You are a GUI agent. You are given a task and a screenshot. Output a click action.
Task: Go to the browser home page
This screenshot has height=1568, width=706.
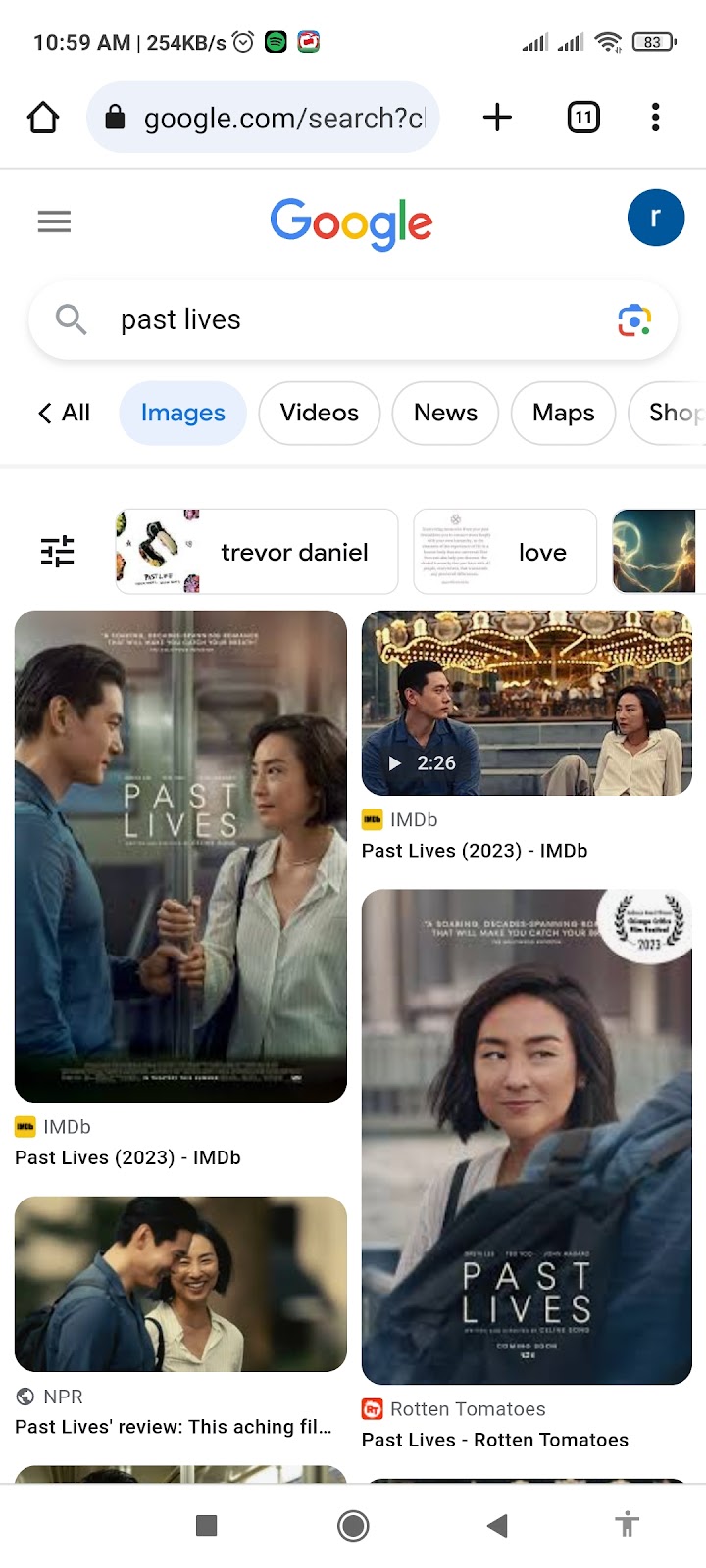pos(43,118)
